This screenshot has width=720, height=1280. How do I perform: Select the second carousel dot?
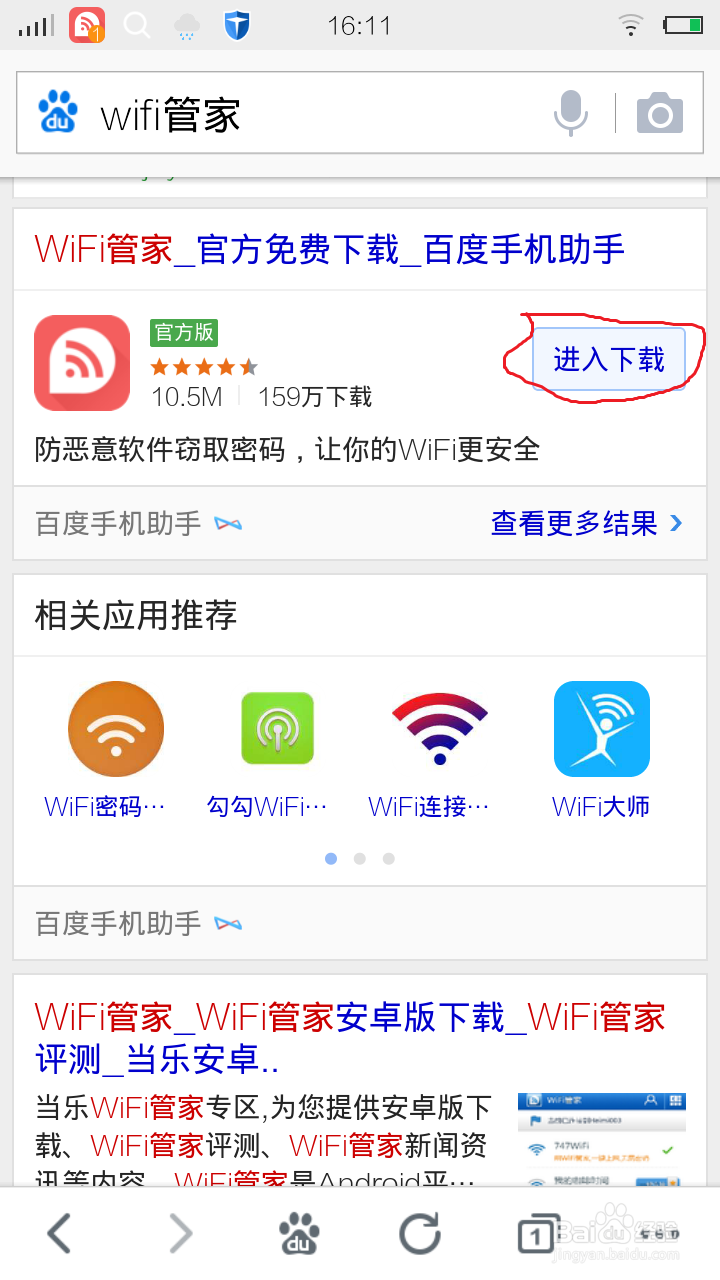pos(359,858)
